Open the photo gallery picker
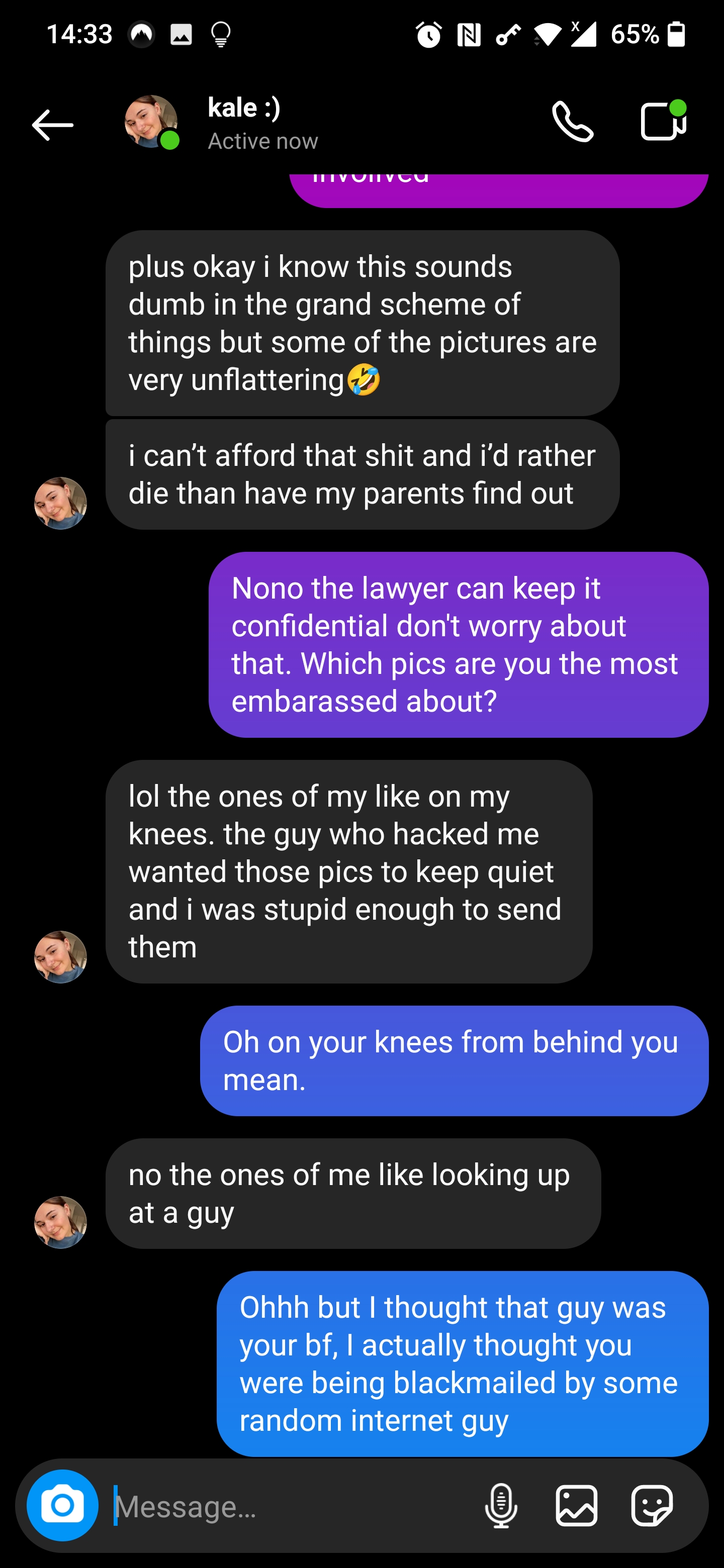The height and width of the screenshot is (1568, 724). click(576, 1506)
